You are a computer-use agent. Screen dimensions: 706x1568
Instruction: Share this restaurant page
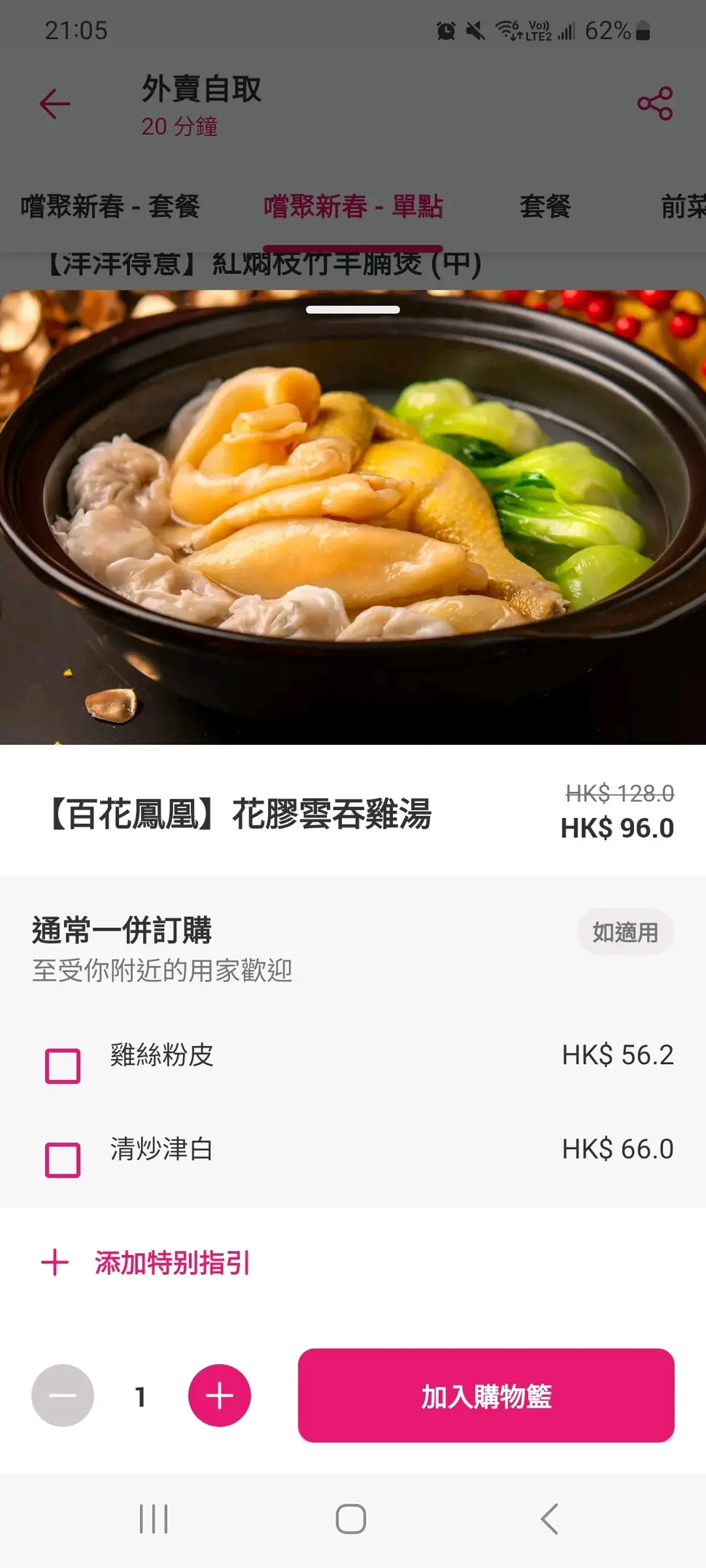tap(654, 104)
